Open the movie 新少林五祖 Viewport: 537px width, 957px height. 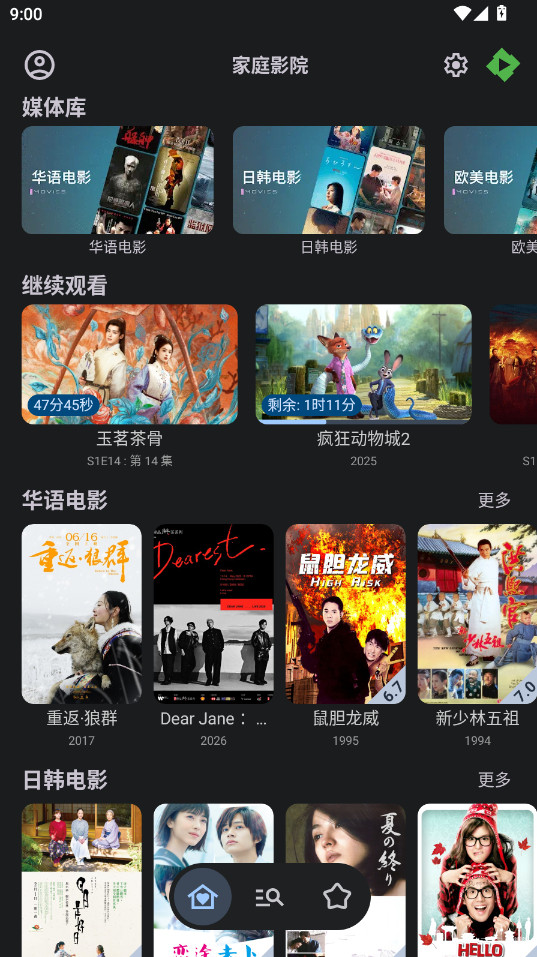point(477,614)
